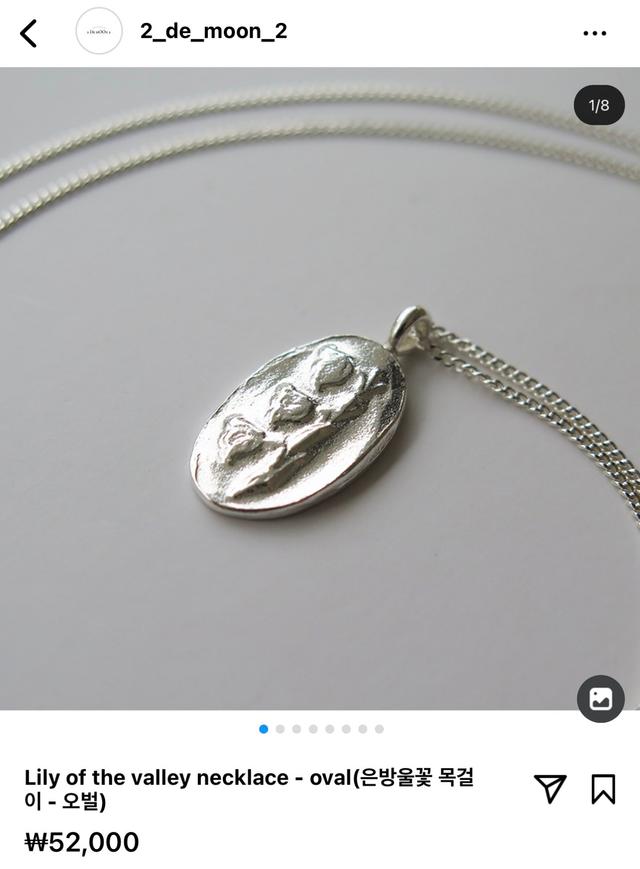Open the three-dot overflow menu

(x=595, y=33)
